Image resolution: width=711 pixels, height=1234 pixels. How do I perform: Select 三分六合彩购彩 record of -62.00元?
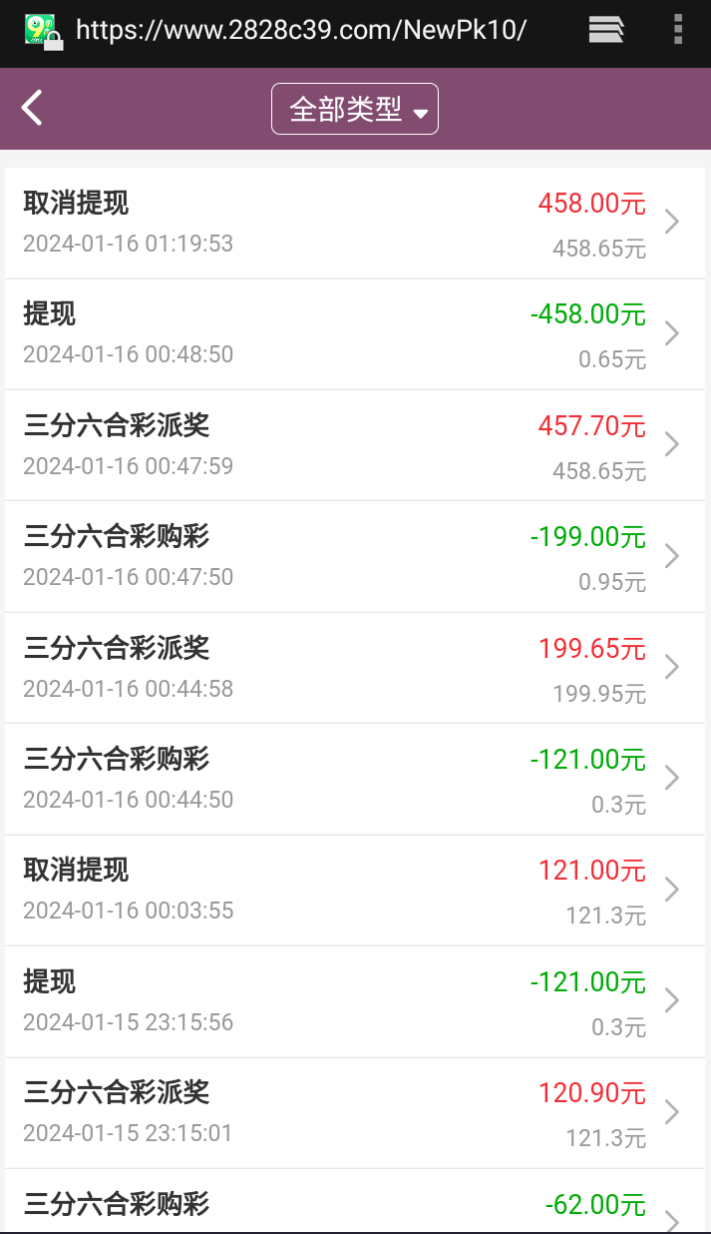(x=355, y=1206)
